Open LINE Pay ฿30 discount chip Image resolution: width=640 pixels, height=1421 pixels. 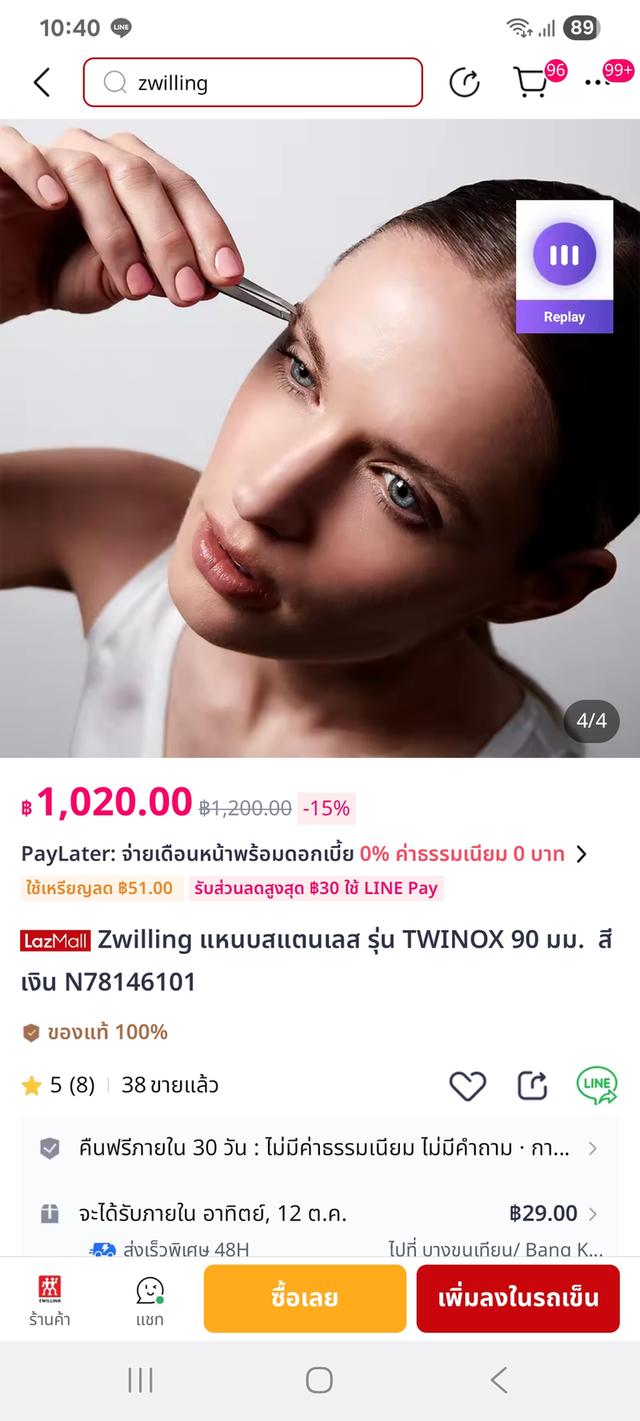(315, 888)
